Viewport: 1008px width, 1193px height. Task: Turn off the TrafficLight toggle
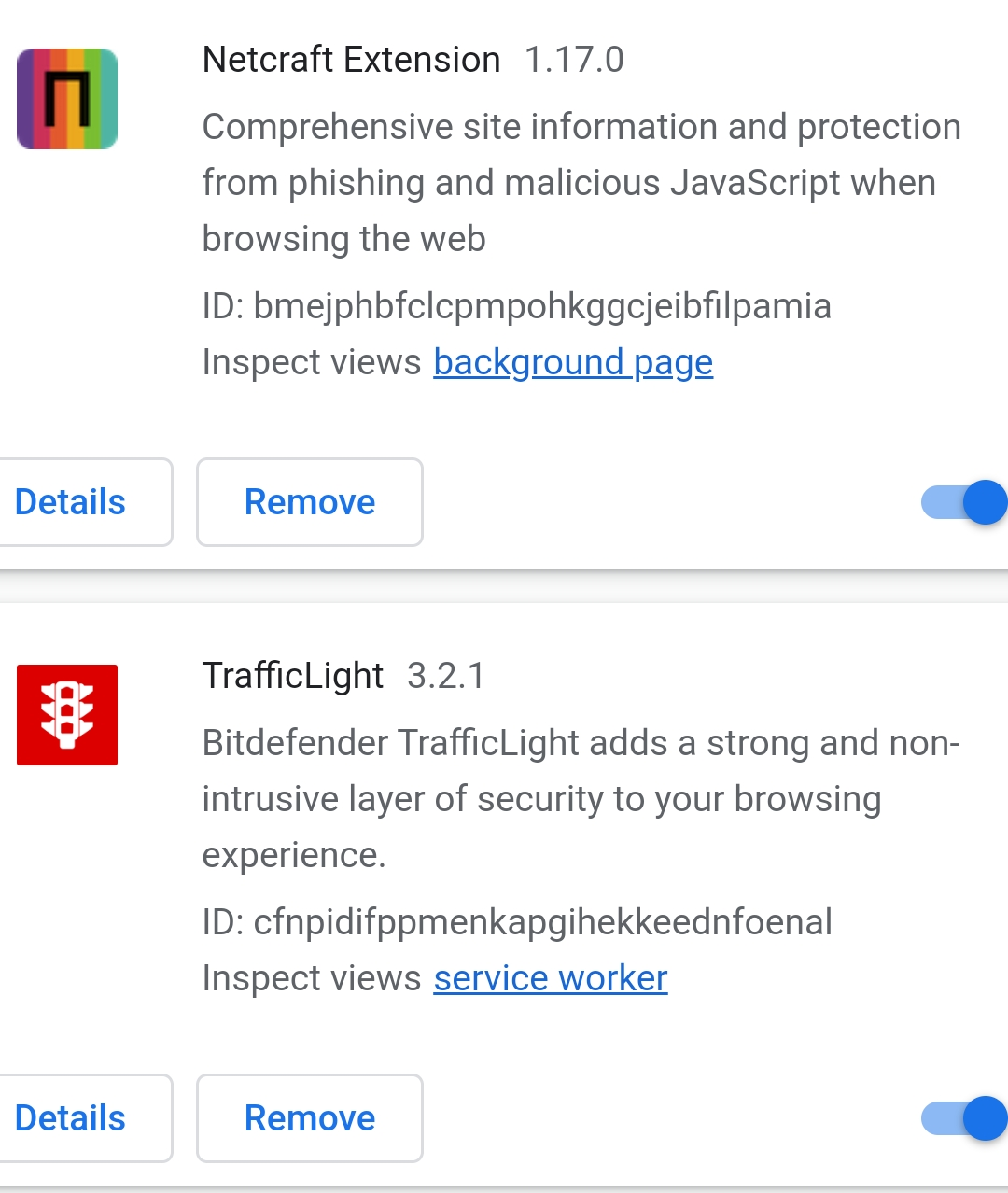964,1118
